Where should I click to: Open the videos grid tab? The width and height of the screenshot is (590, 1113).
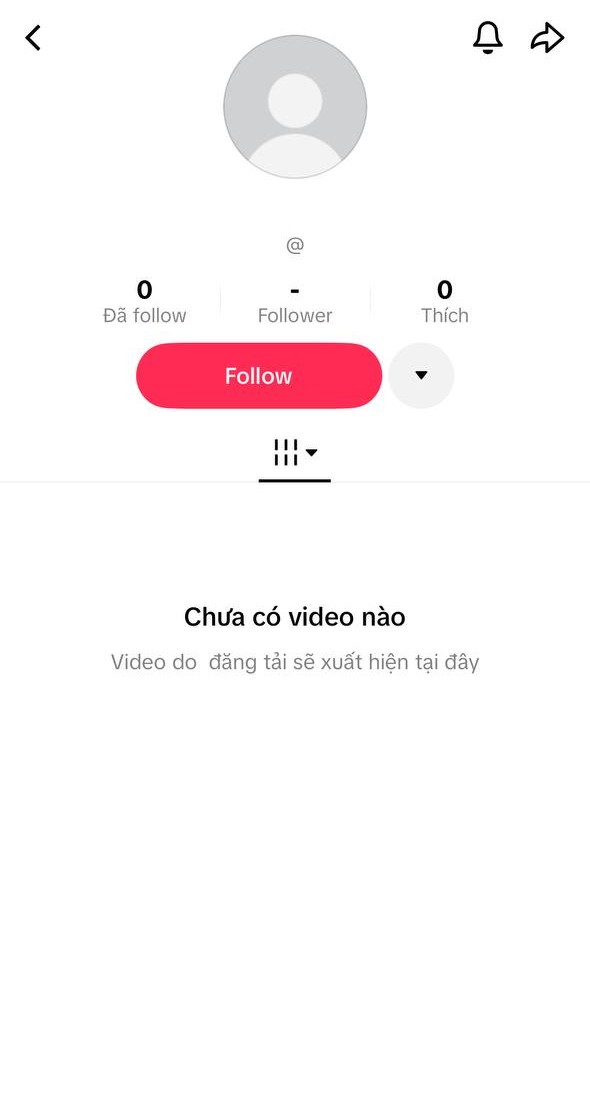click(295, 453)
